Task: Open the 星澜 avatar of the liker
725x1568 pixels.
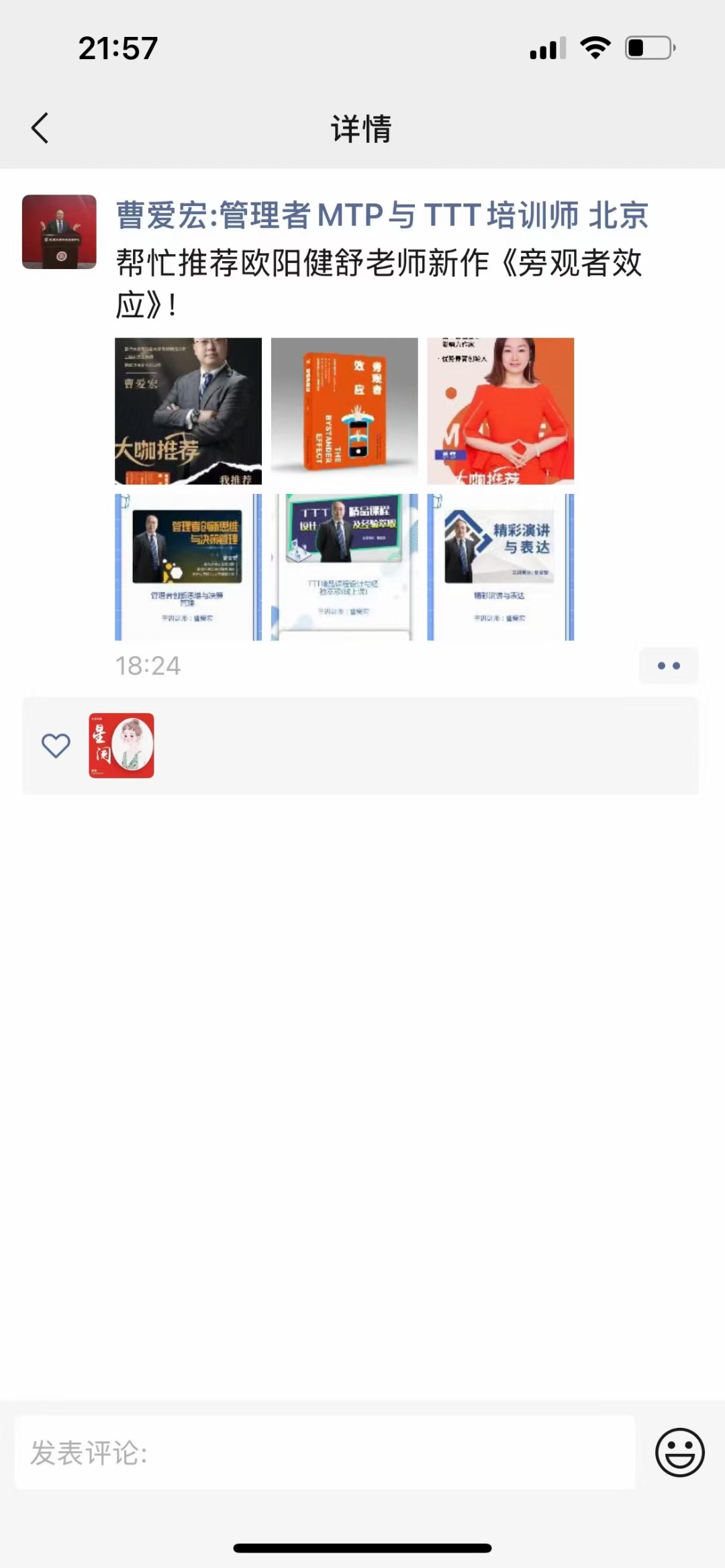Action: tap(122, 745)
